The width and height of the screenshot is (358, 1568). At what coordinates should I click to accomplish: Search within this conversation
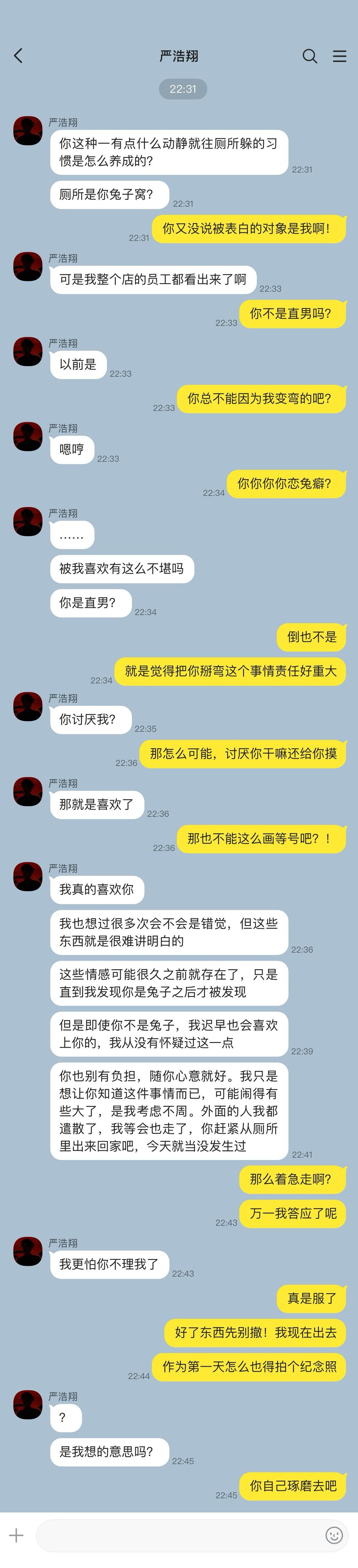(x=309, y=56)
